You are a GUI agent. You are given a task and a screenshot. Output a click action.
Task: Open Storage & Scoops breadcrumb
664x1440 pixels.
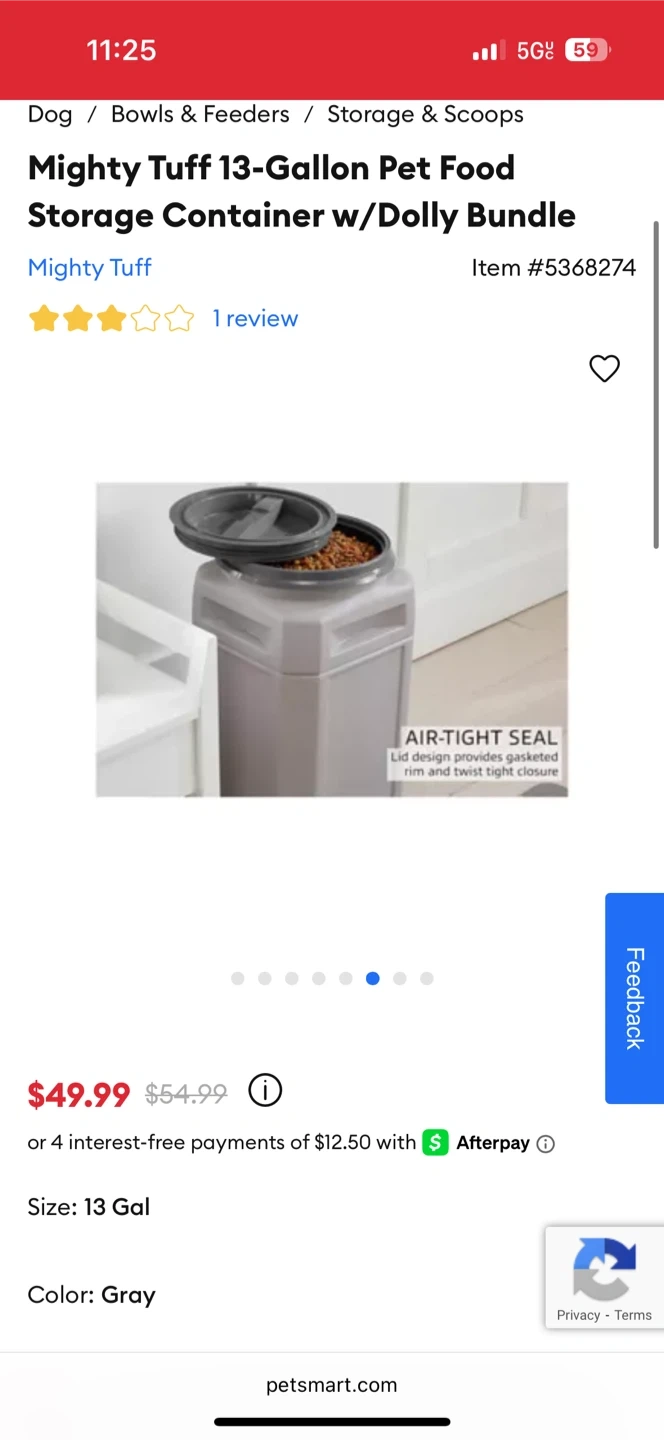[x=425, y=114]
